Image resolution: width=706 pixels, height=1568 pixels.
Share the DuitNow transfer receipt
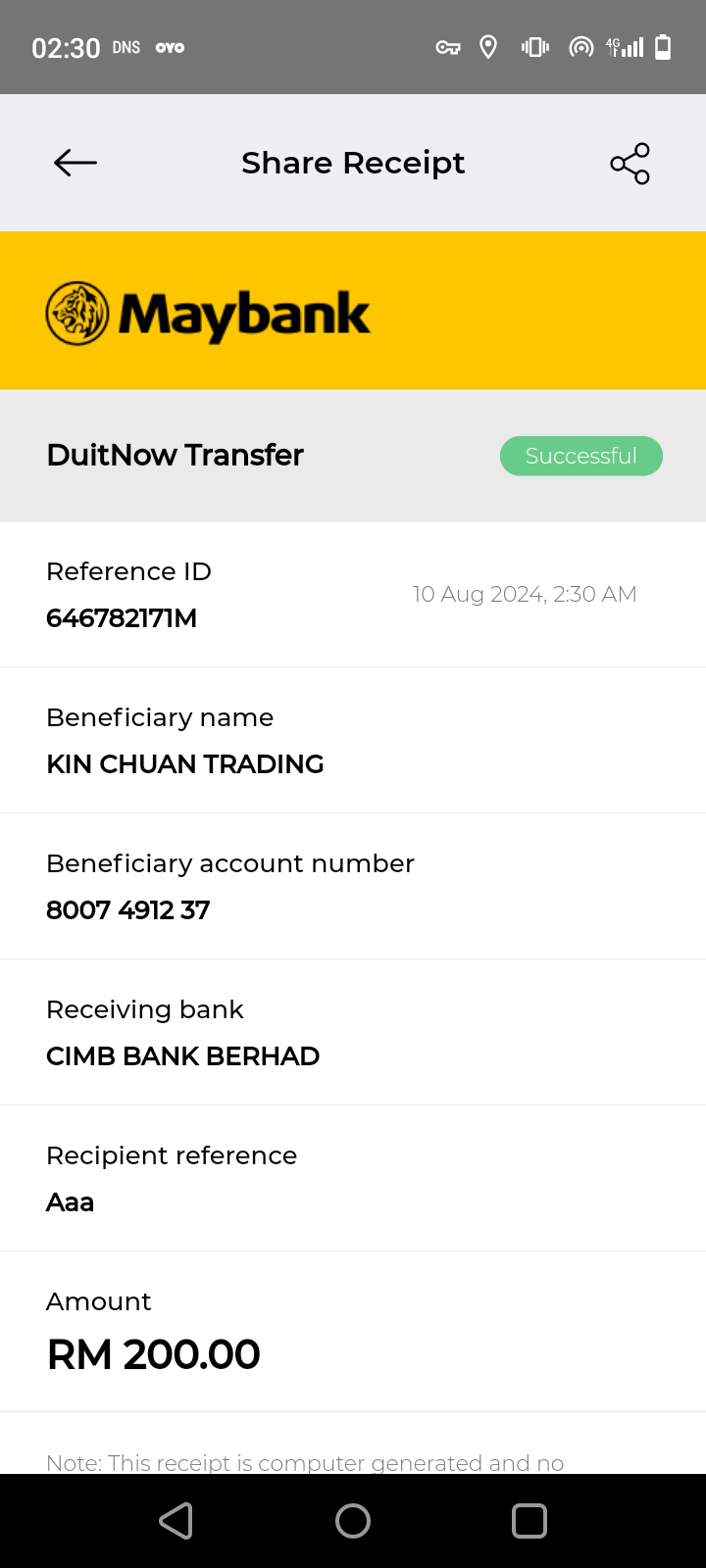point(630,164)
